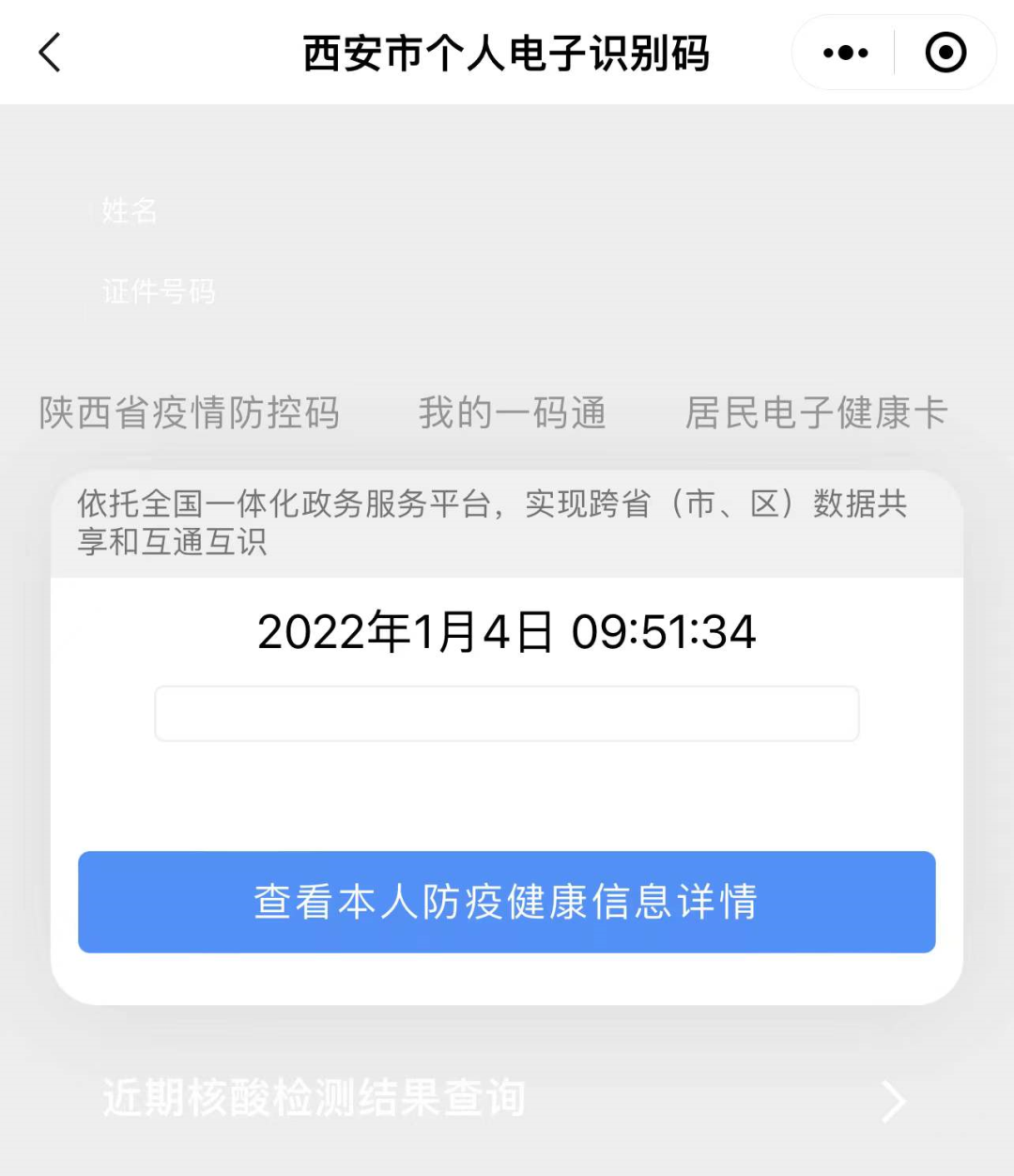Click the circular capsule close icon top right
Image resolution: width=1014 pixels, height=1176 pixels.
point(945,52)
